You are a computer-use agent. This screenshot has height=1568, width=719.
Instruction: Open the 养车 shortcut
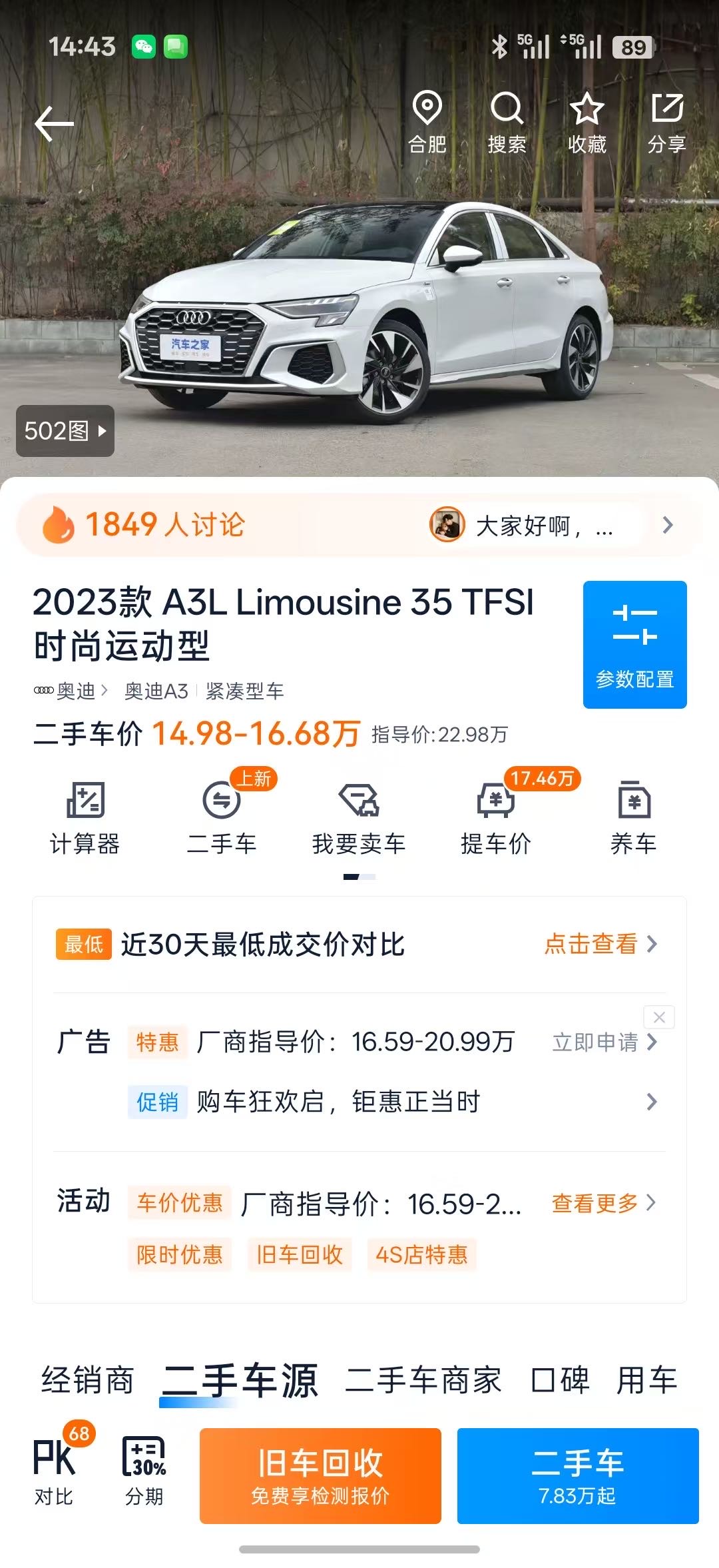[633, 818]
